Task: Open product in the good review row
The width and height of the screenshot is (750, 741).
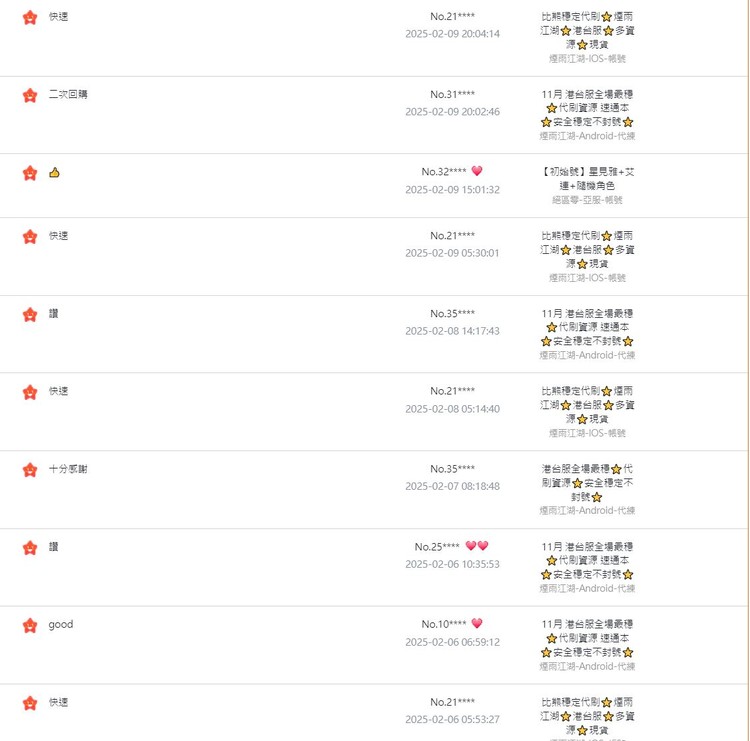Action: (587, 638)
